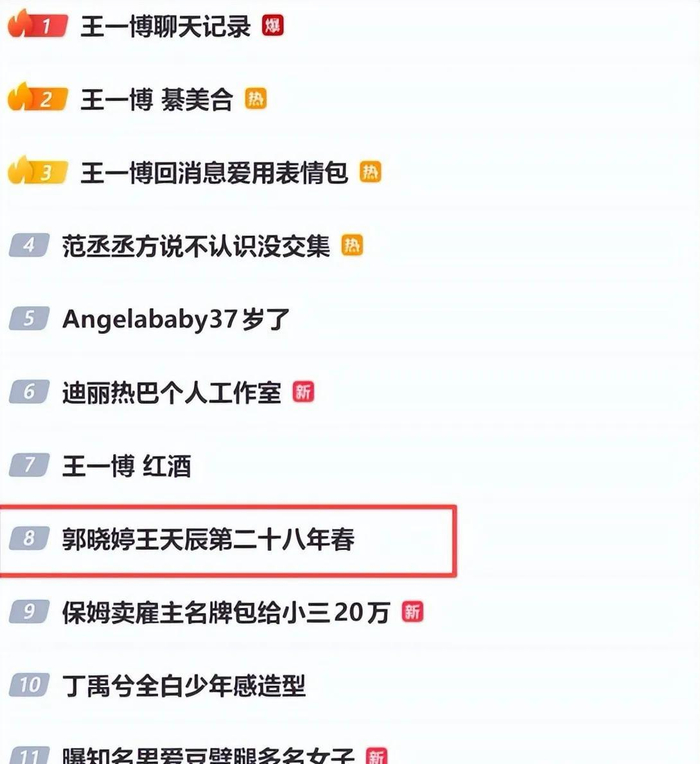Open the 王一博 綦美合 topic
Screen dimensions: 700x764
point(156,99)
